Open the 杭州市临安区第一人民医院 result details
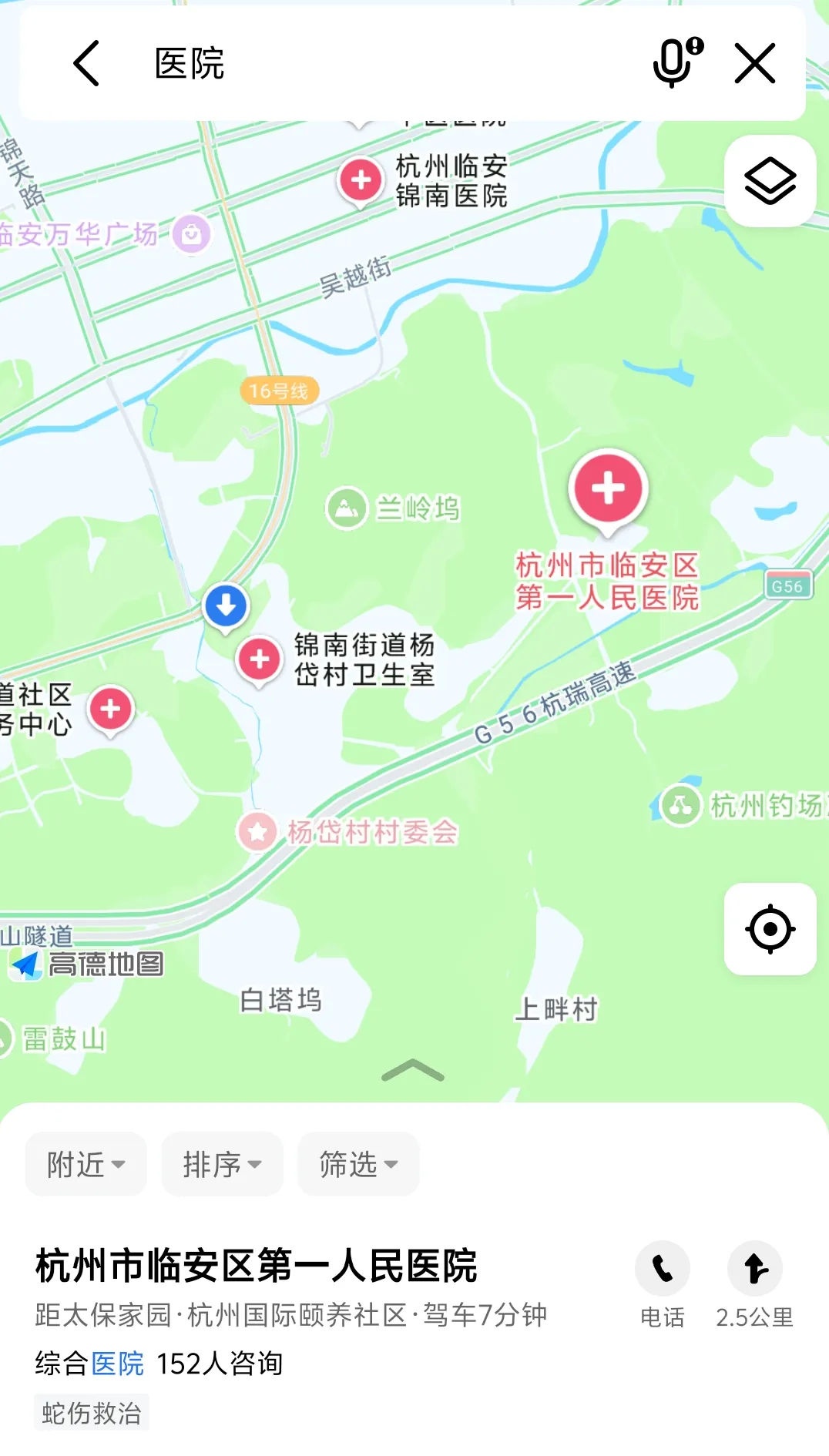The height and width of the screenshot is (1456, 829). [x=257, y=1266]
